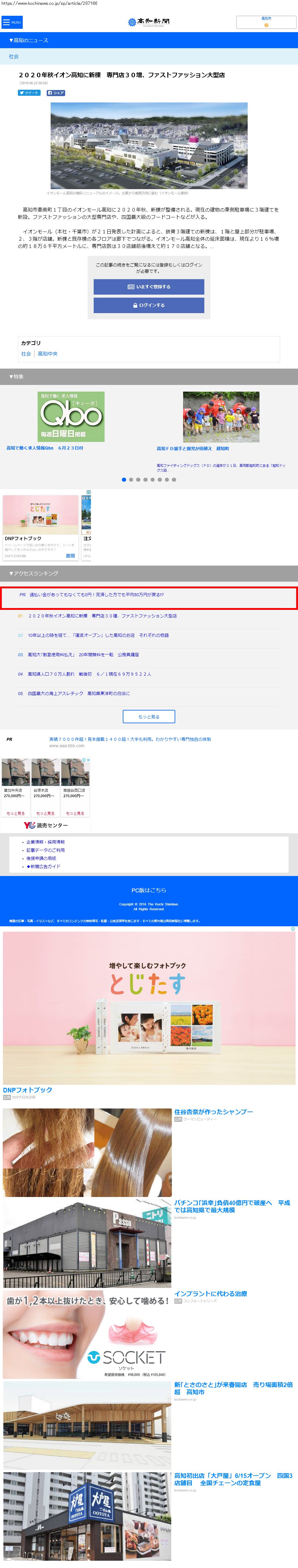Open ranking 04 about 高知県人口７０万人割れ
The width and height of the screenshot is (298, 1568).
(89, 674)
